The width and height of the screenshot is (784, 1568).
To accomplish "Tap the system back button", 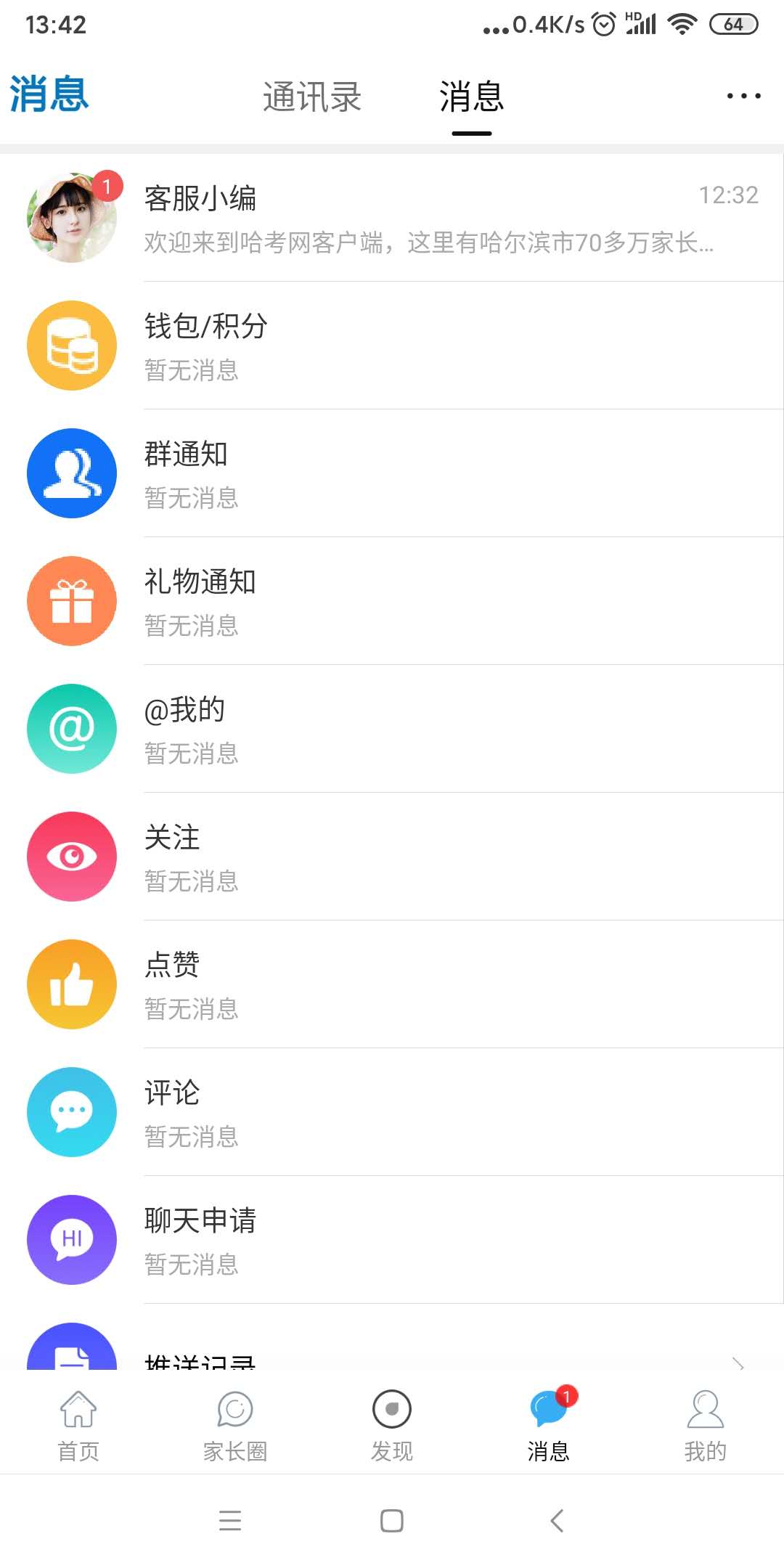I will 557,1520.
